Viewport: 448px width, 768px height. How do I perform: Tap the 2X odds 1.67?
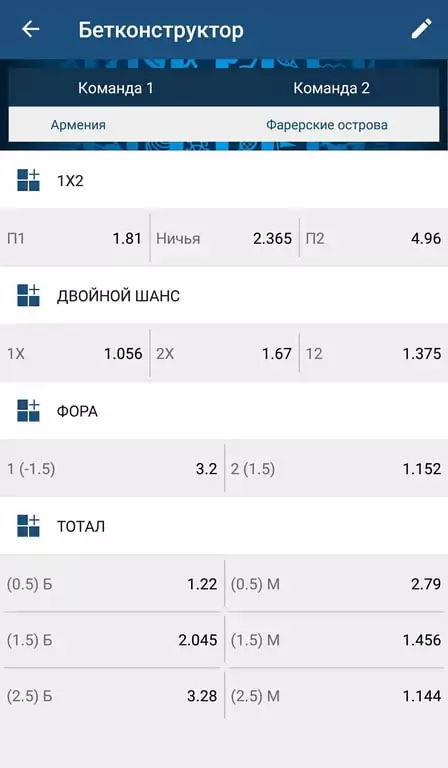tap(224, 354)
